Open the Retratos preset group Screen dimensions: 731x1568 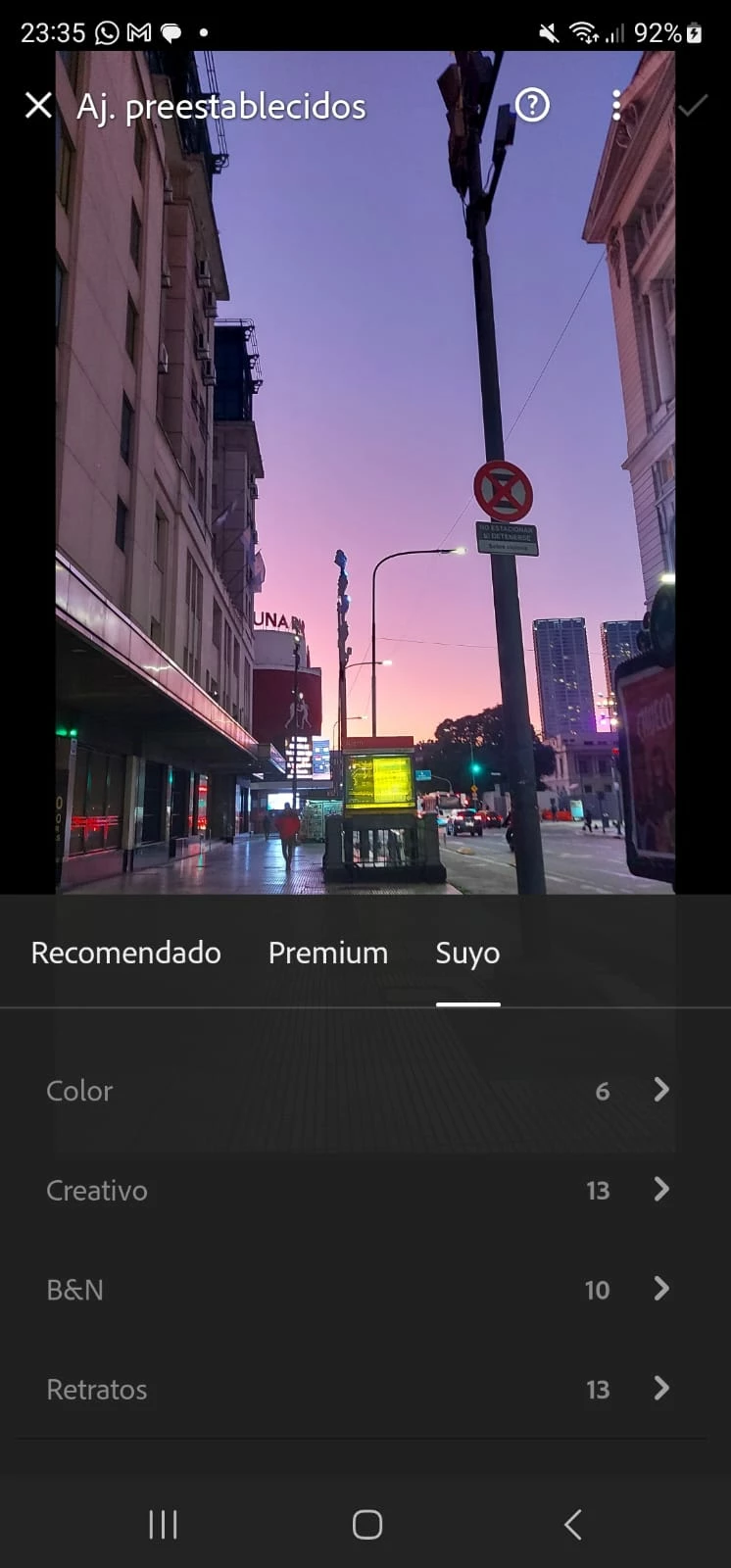point(358,1389)
